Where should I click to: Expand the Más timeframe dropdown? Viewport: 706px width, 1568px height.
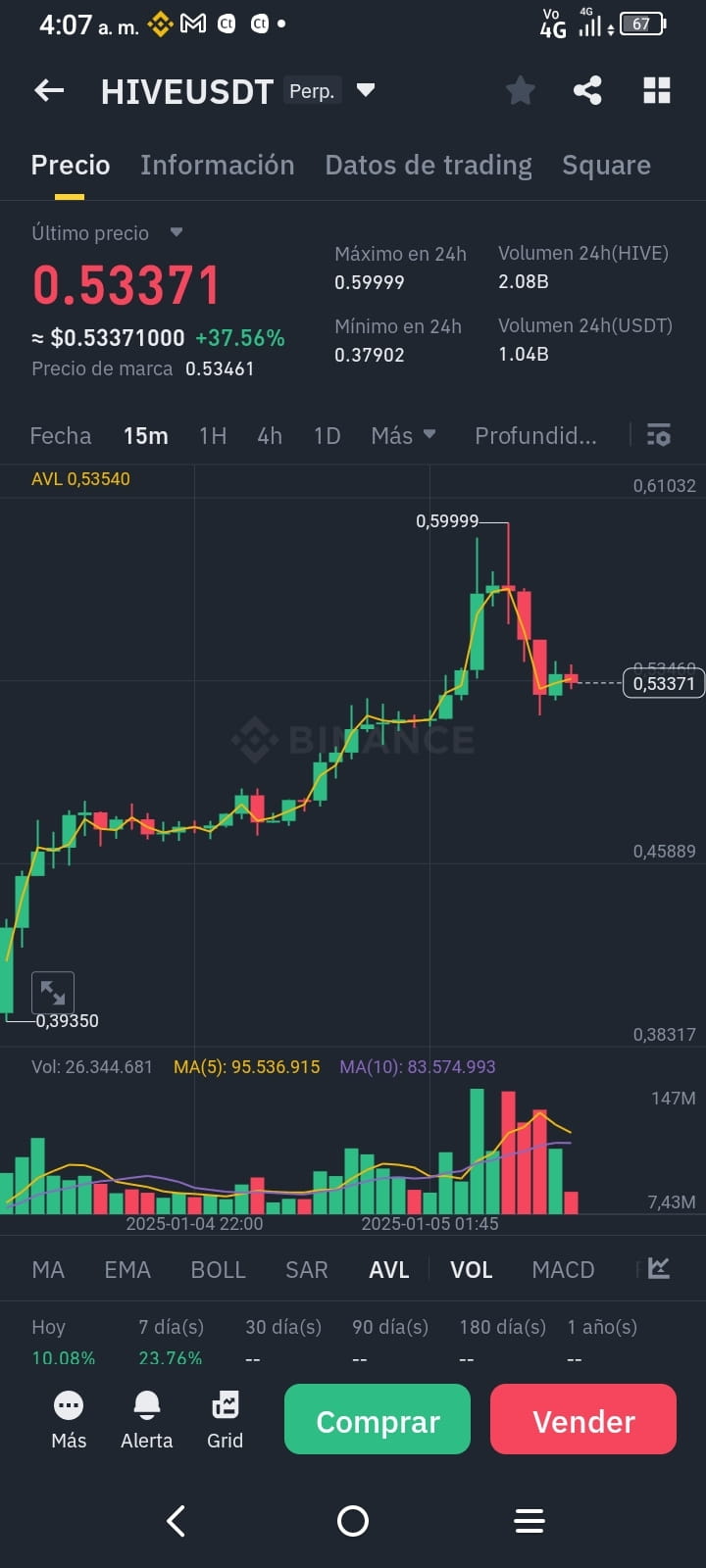point(402,435)
